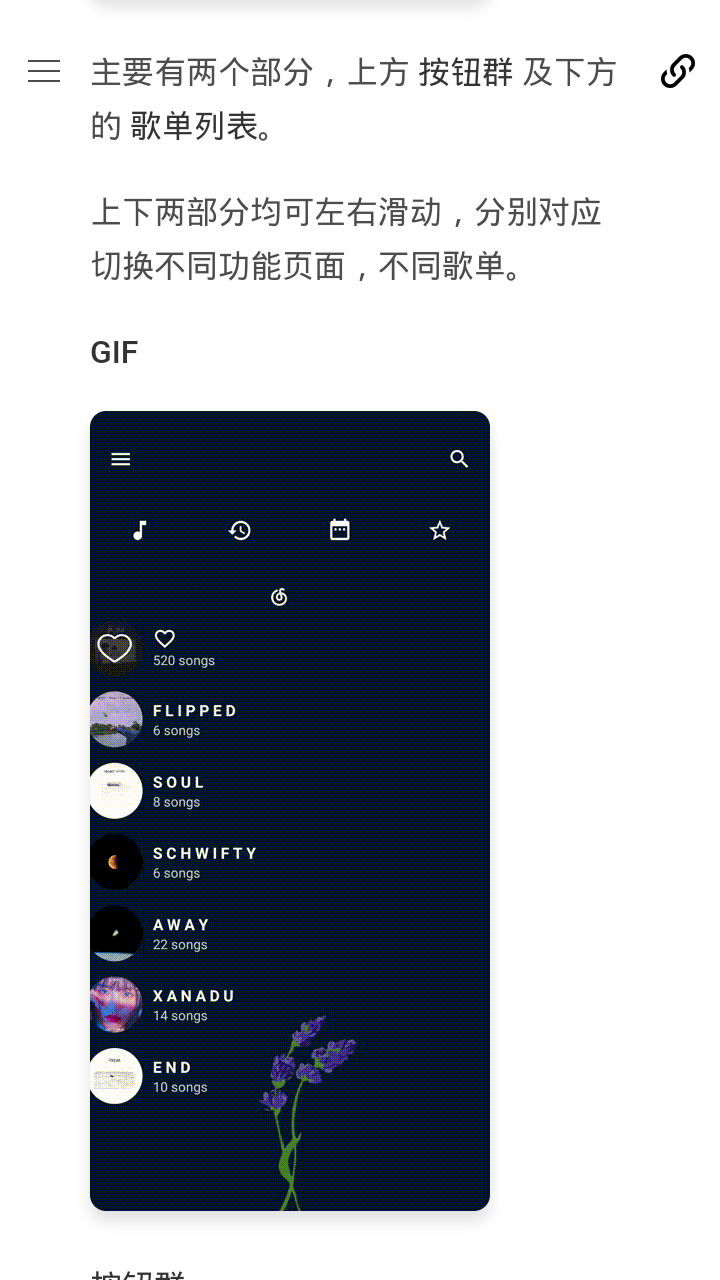This screenshot has width=720, height=1280.
Task: Tap the chain link icon
Action: point(677,72)
